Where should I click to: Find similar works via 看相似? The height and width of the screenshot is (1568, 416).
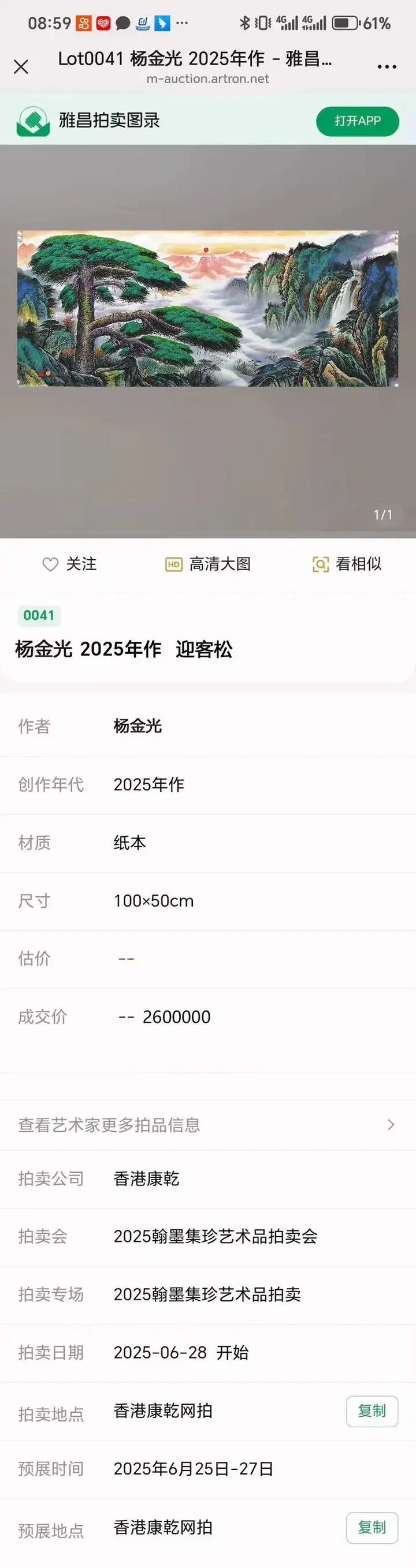pos(347,564)
